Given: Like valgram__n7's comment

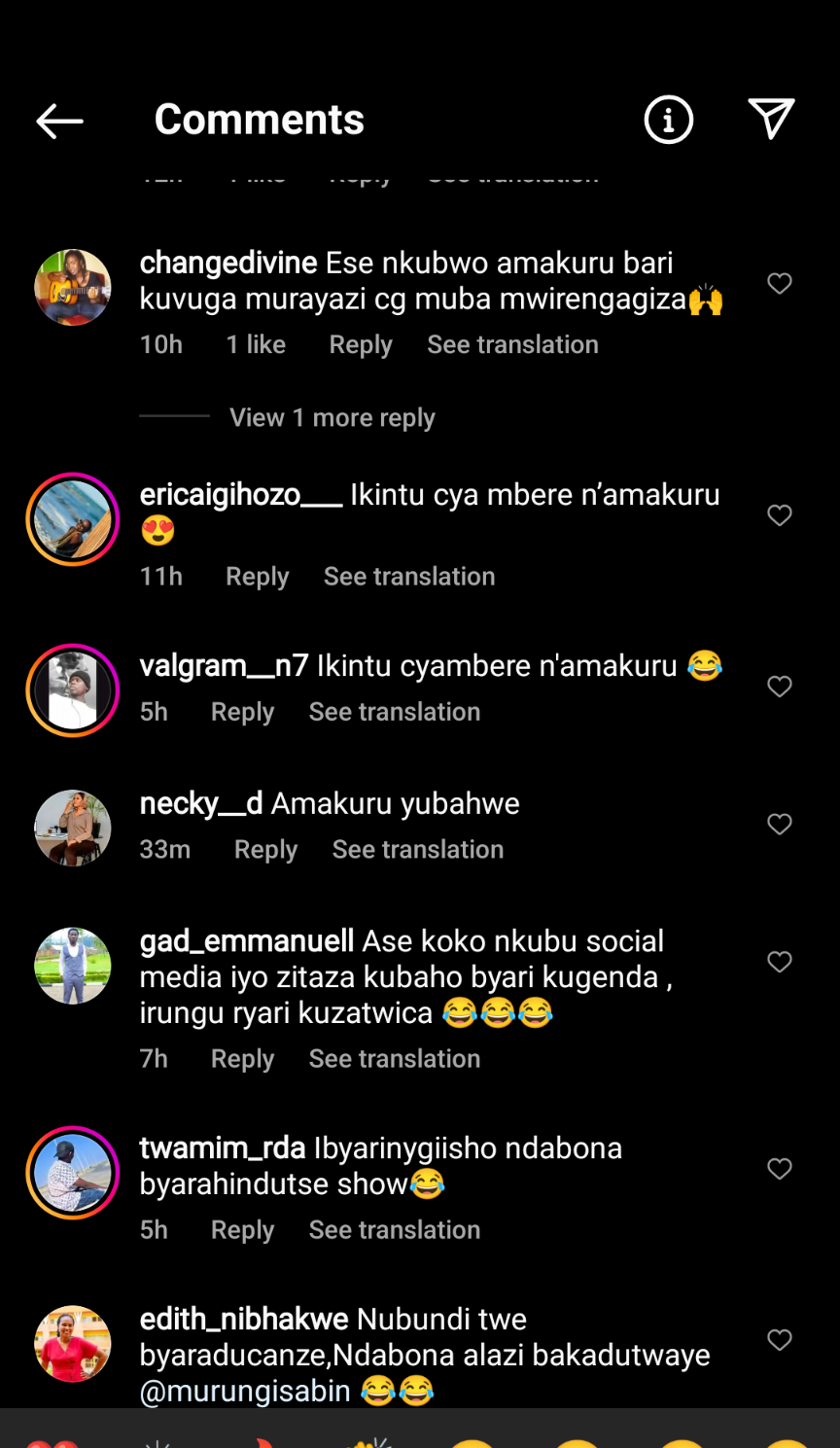Looking at the screenshot, I should click(780, 687).
